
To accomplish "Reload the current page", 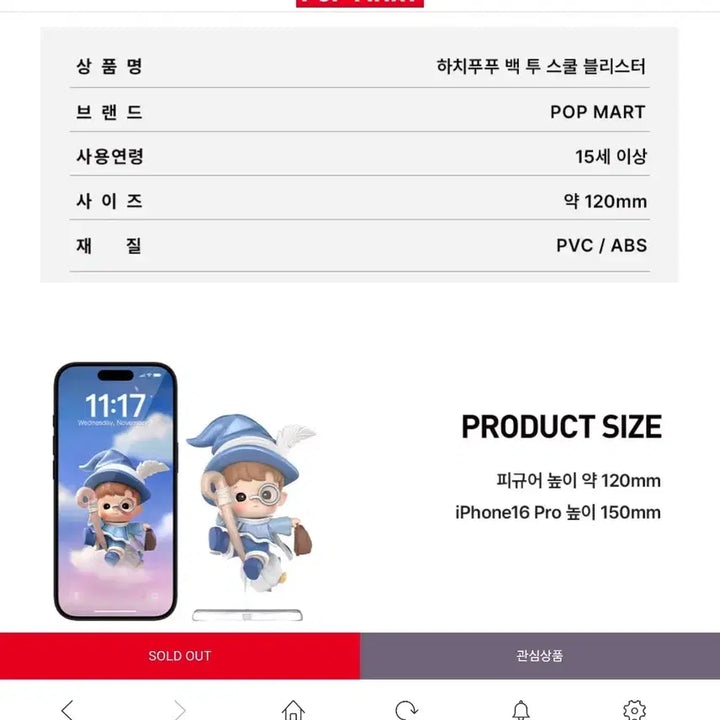I will tap(406, 709).
